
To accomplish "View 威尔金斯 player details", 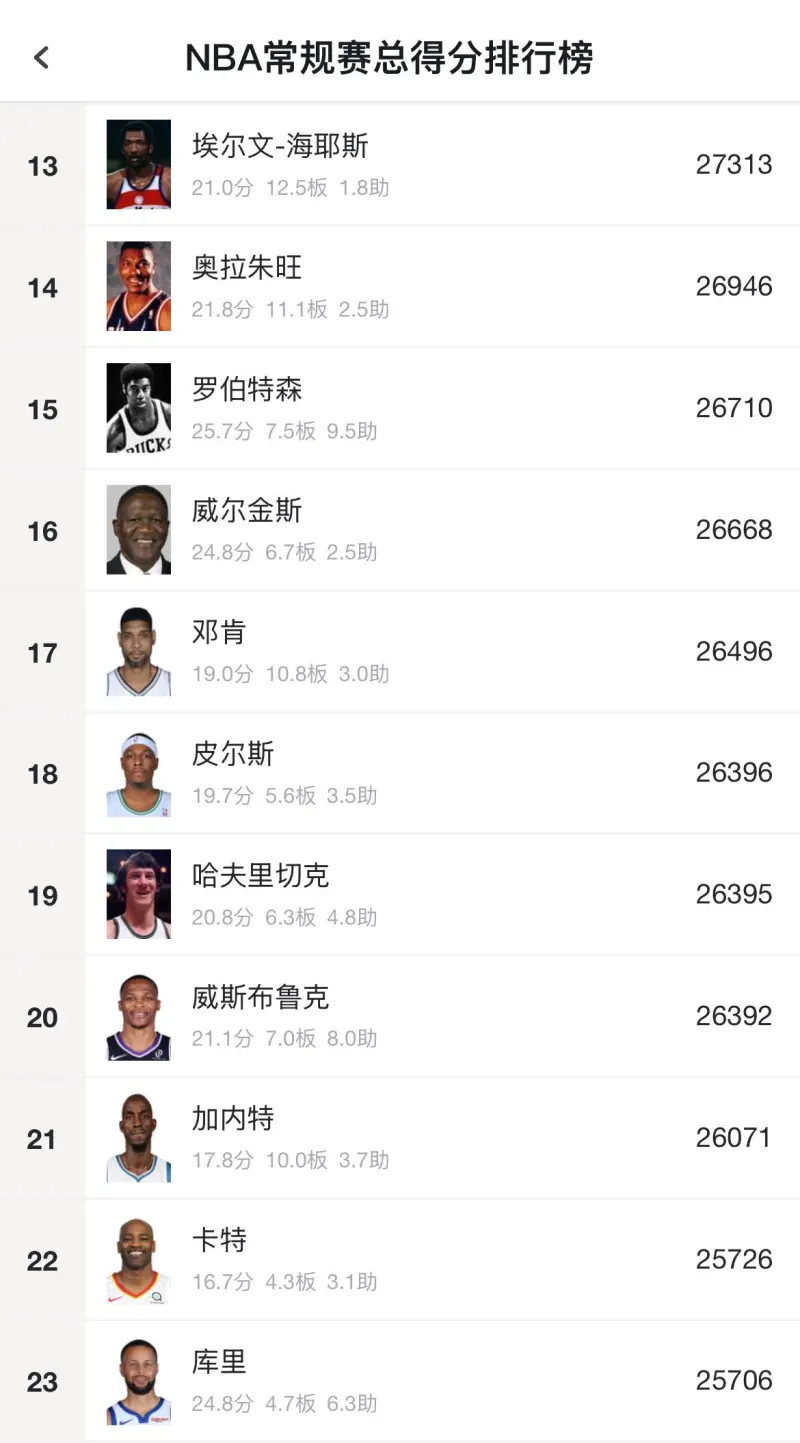I will click(440, 530).
